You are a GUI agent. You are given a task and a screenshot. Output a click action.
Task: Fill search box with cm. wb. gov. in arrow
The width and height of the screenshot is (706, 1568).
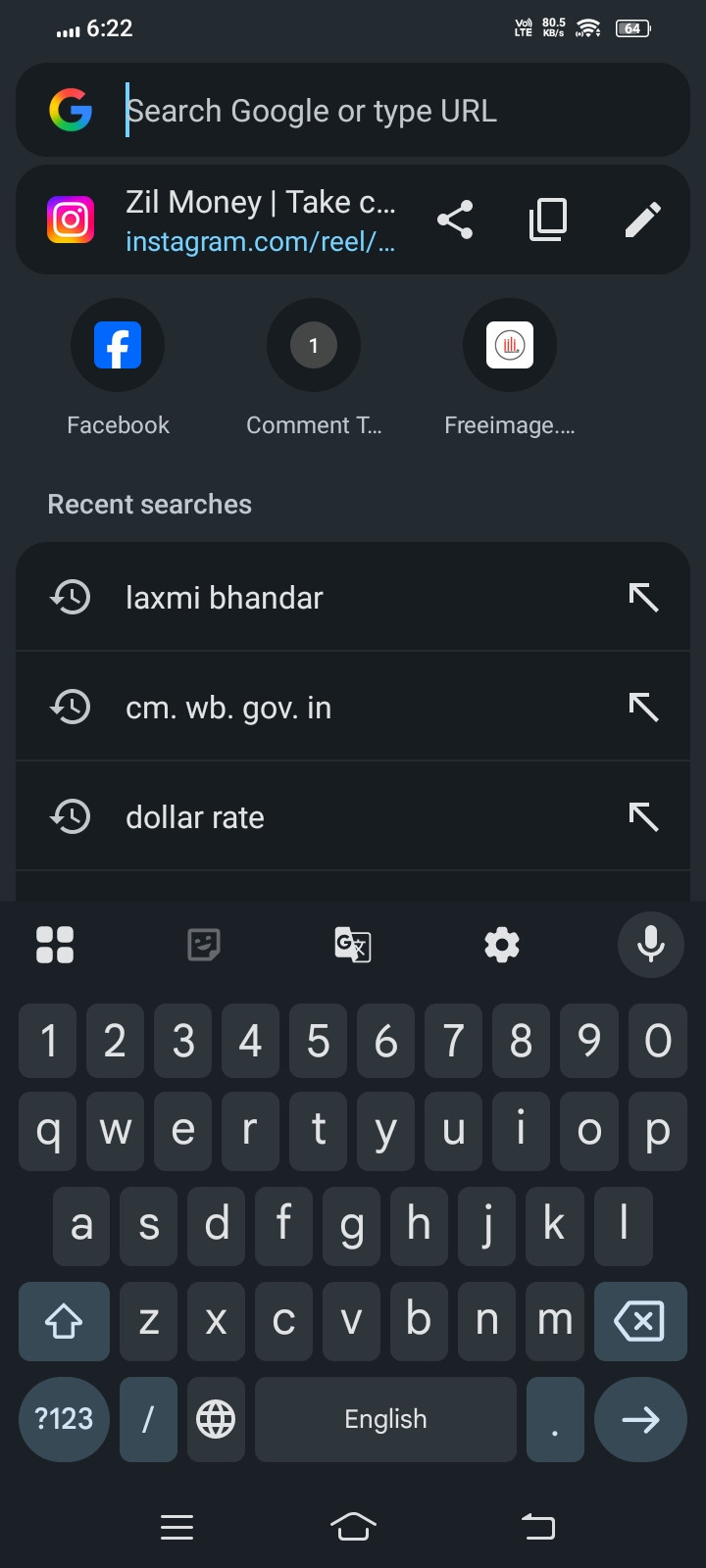643,707
